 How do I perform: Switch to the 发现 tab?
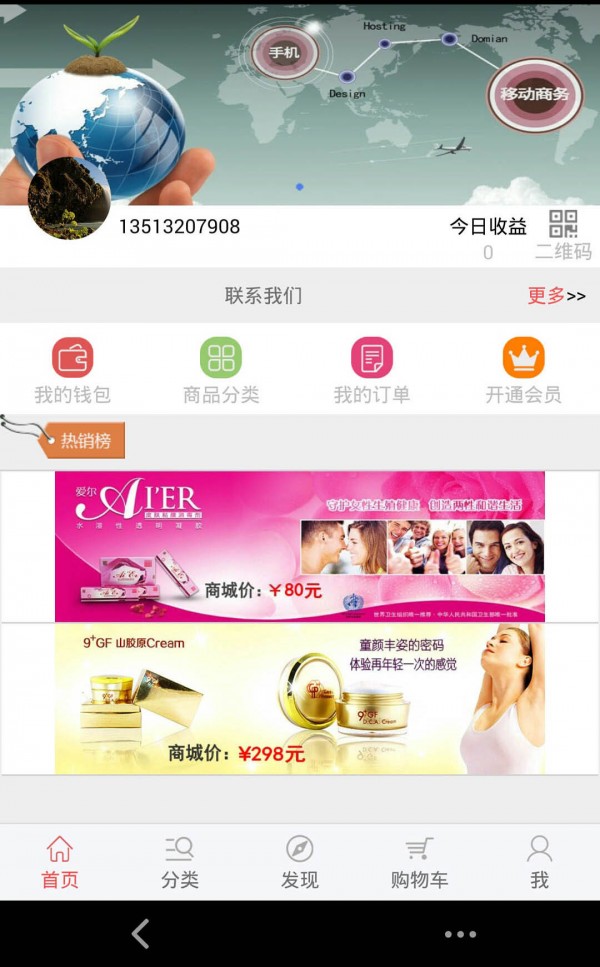(x=300, y=862)
